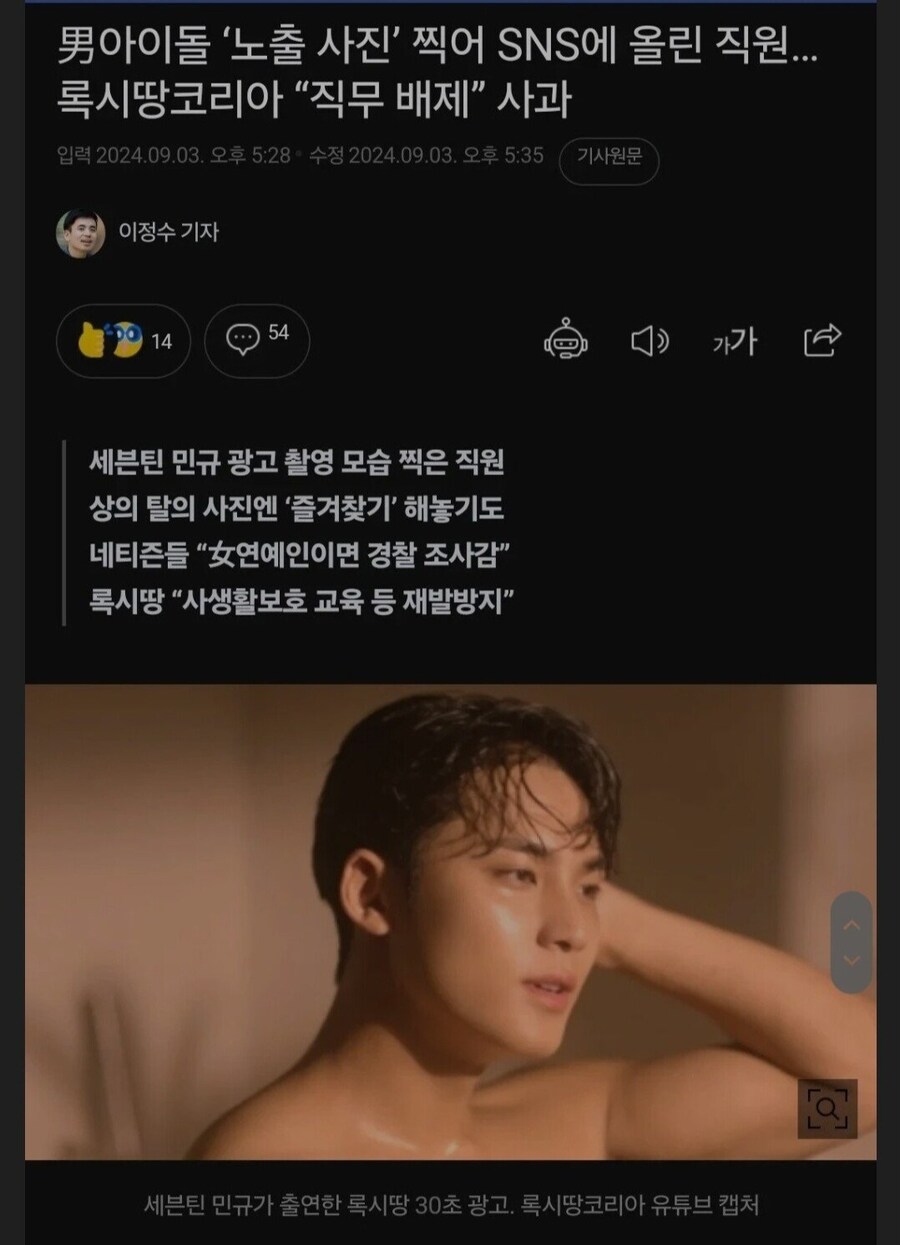Adjust text size via the 가가 icon

[737, 342]
